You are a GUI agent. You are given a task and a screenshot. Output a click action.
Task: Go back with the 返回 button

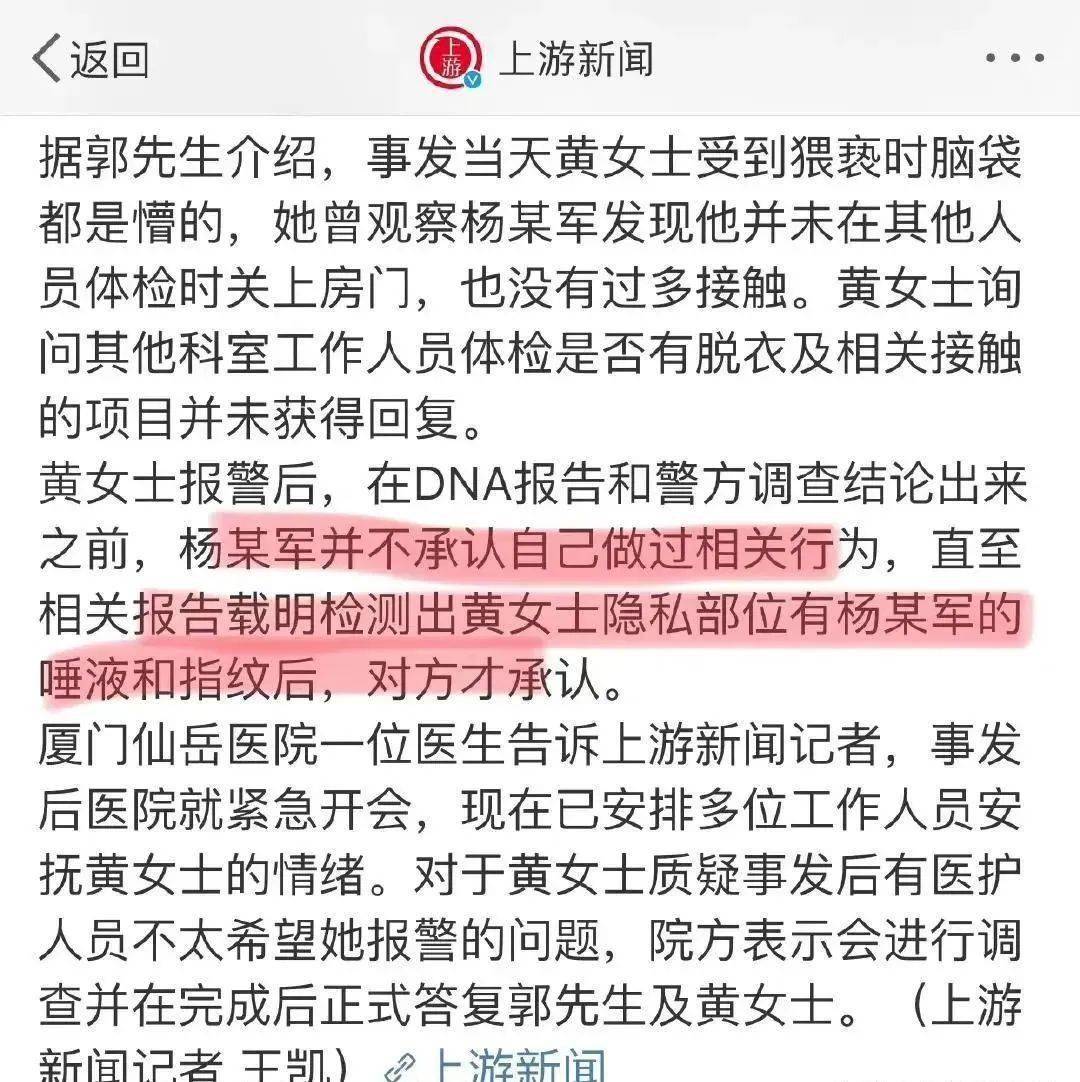[x=90, y=60]
